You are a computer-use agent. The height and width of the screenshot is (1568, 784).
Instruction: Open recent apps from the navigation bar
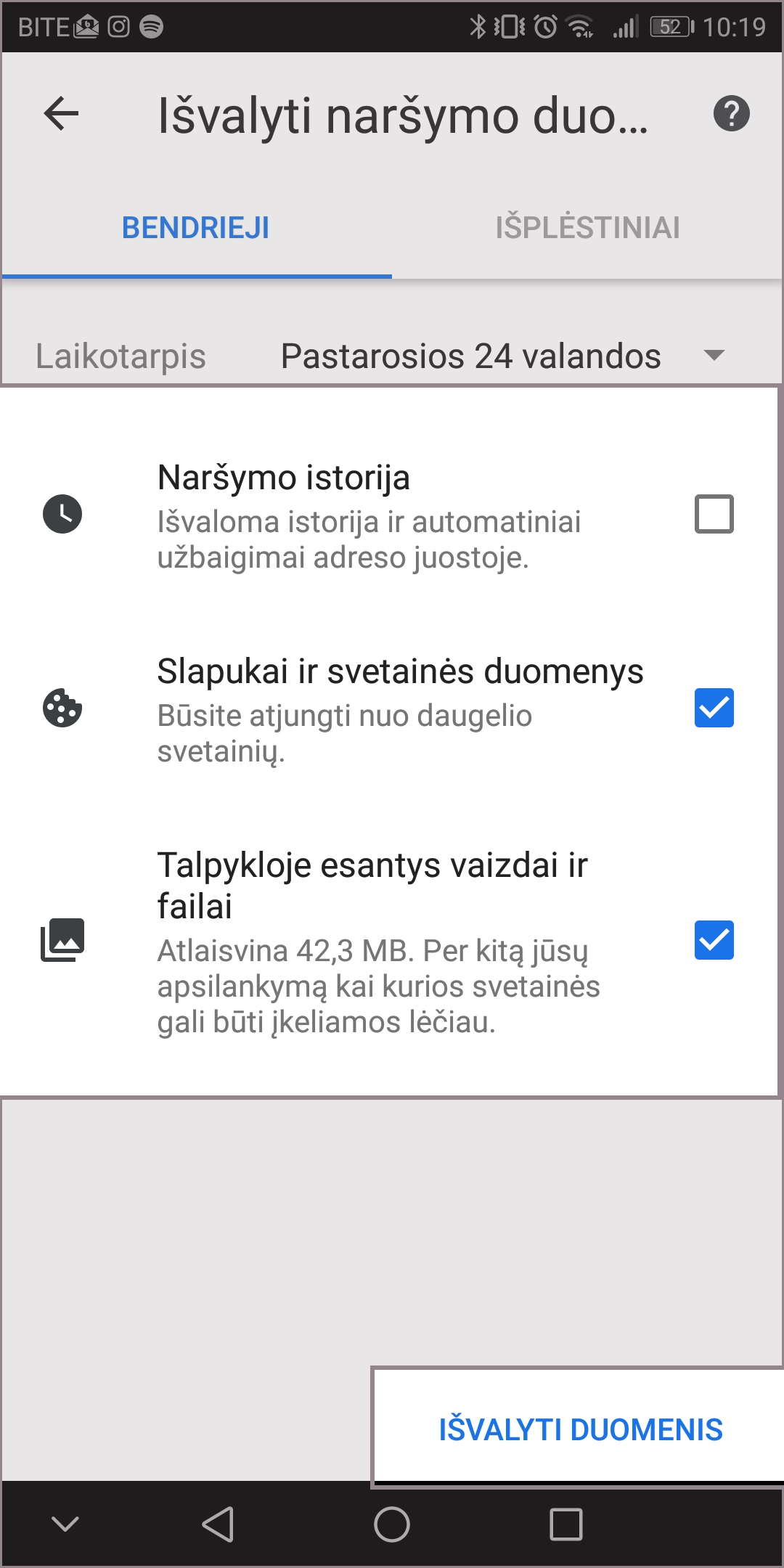pos(565,1524)
